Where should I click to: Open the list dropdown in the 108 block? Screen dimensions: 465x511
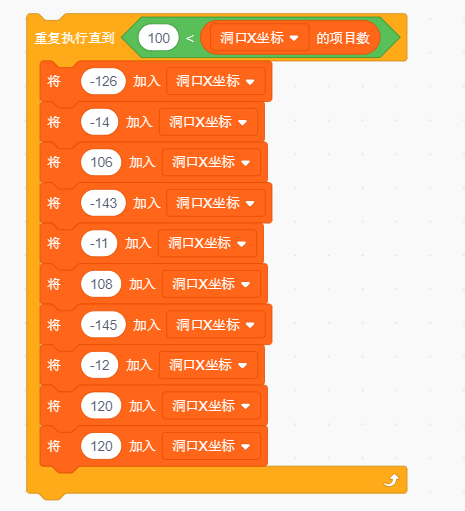pos(211,284)
